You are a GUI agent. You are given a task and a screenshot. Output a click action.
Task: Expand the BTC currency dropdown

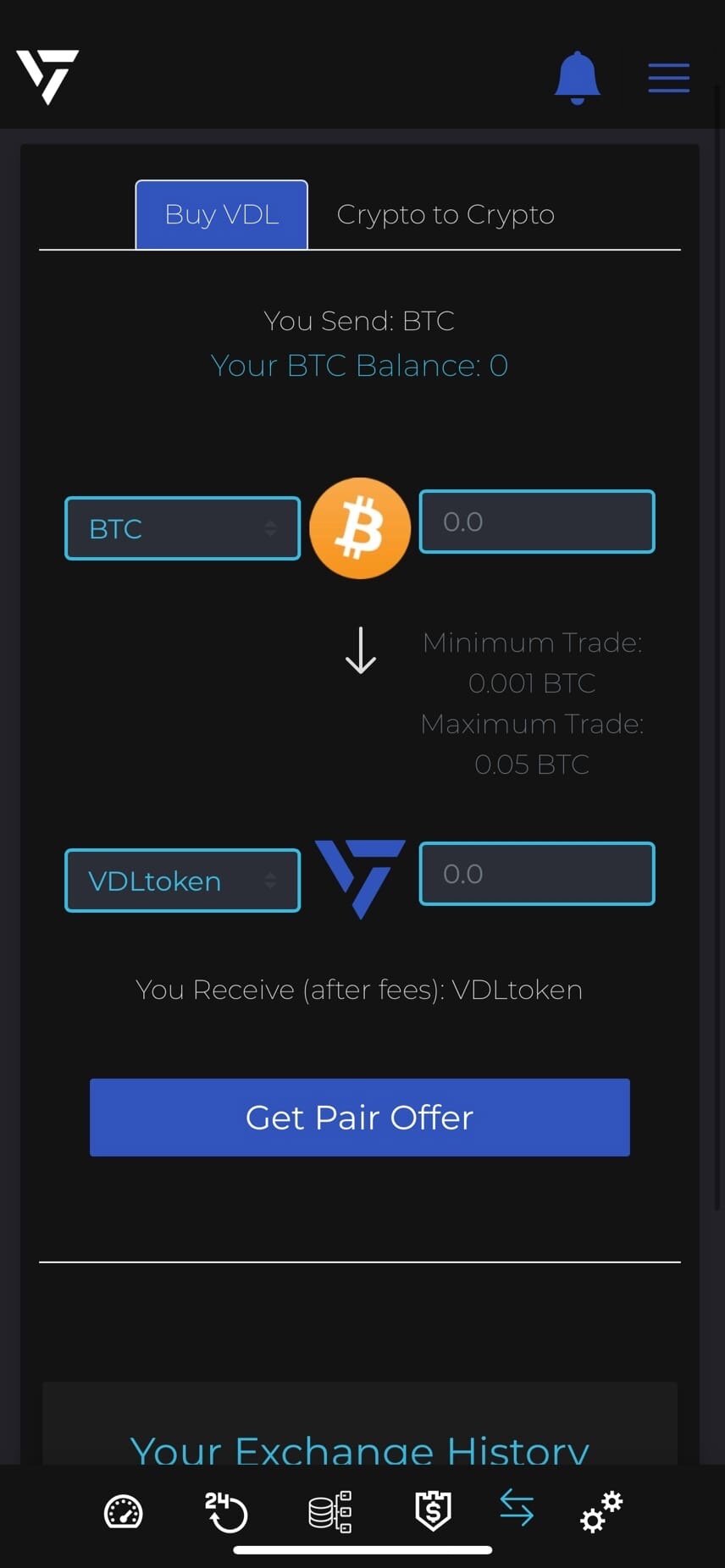[x=183, y=529]
